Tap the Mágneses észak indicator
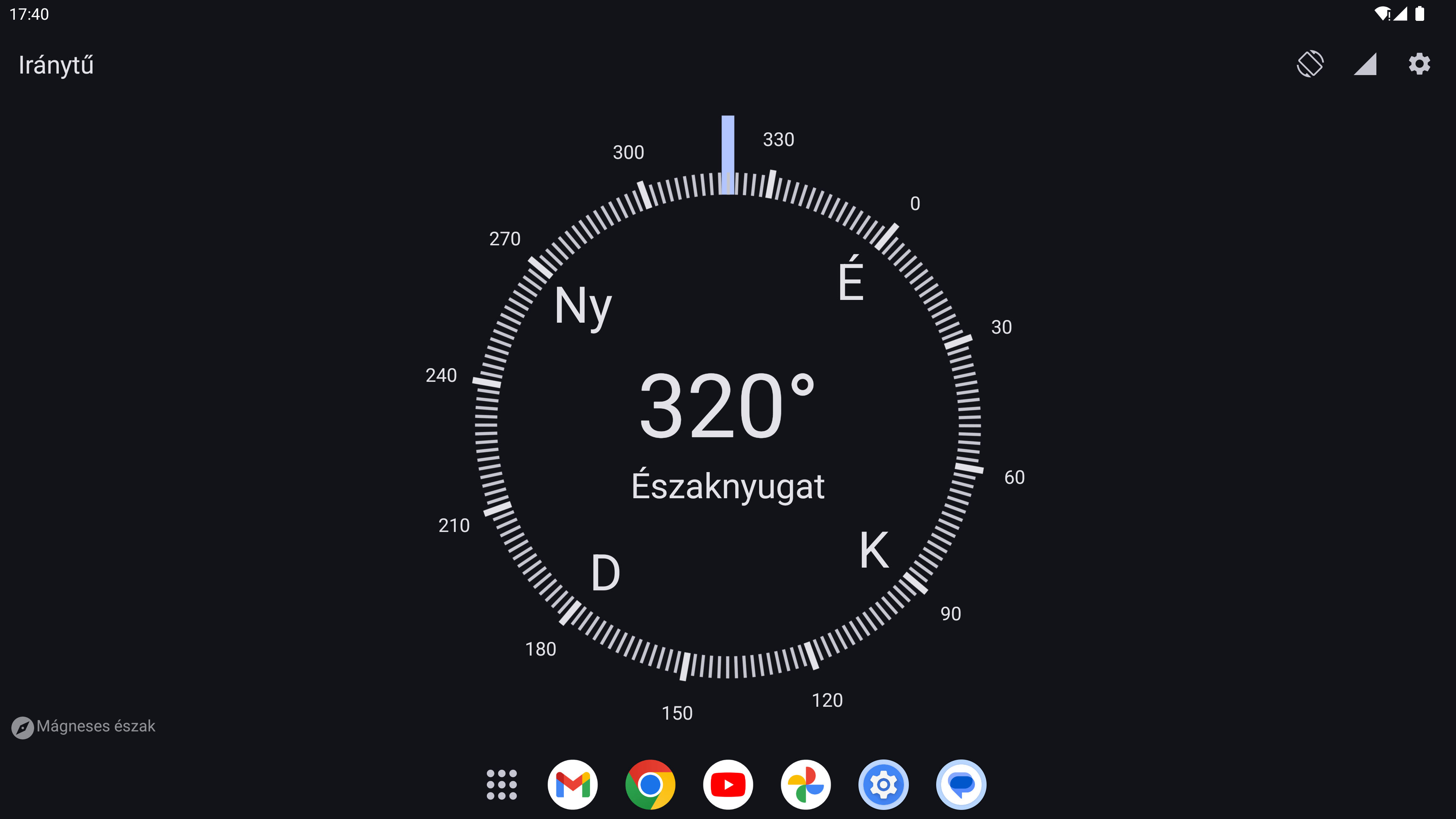 click(x=84, y=726)
